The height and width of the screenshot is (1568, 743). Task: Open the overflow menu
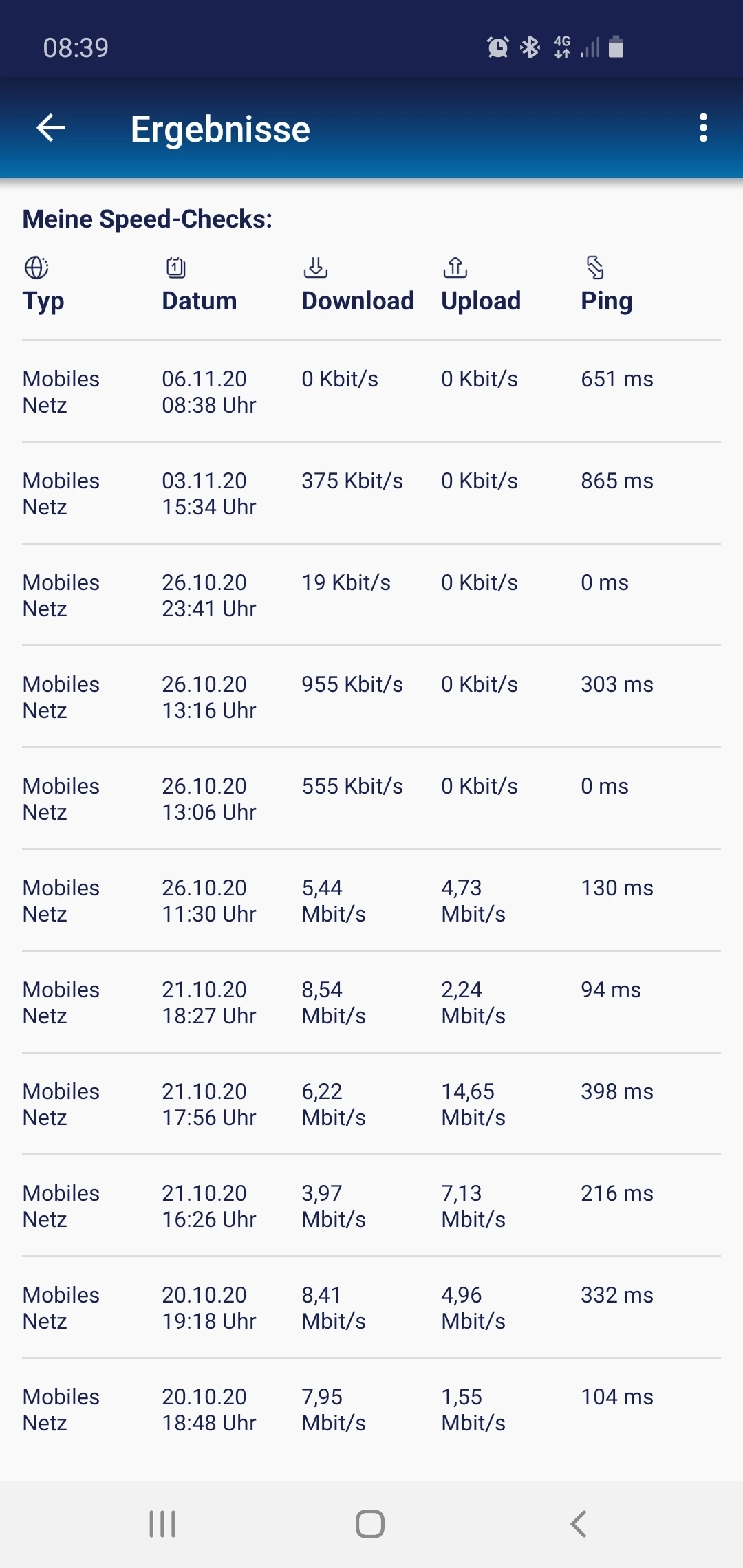702,128
